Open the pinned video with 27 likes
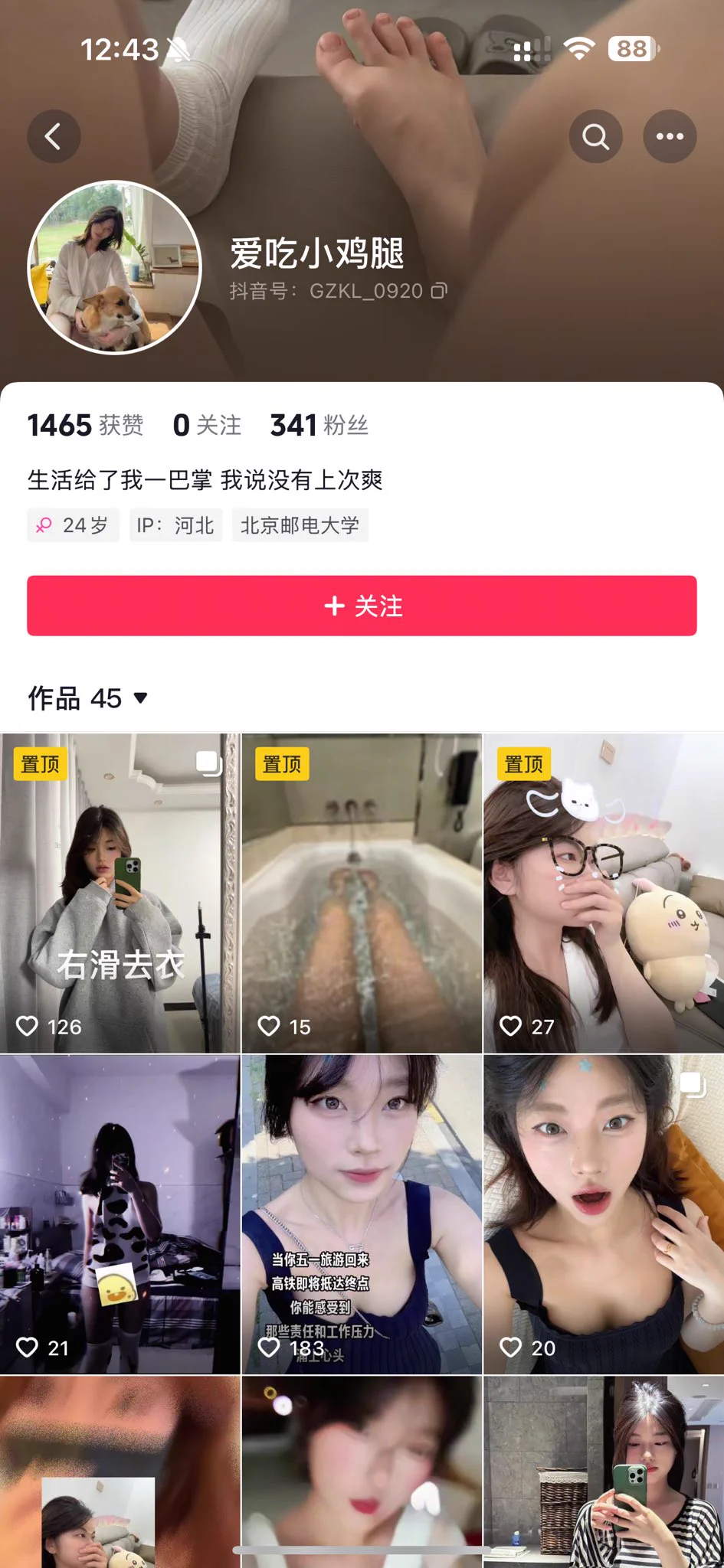Screen dimensions: 724x1568 point(604,893)
